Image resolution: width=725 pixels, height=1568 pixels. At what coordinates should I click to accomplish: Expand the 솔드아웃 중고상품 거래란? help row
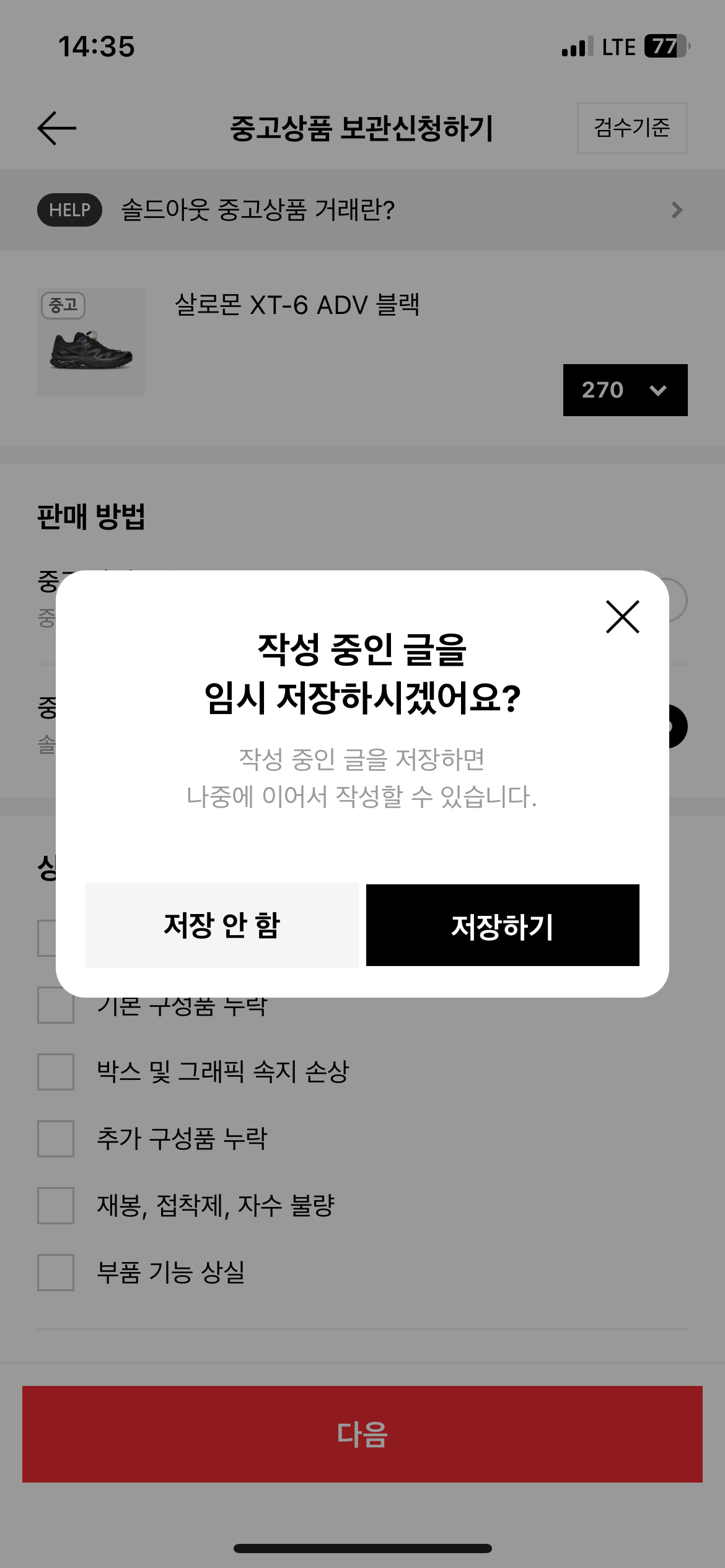362,210
